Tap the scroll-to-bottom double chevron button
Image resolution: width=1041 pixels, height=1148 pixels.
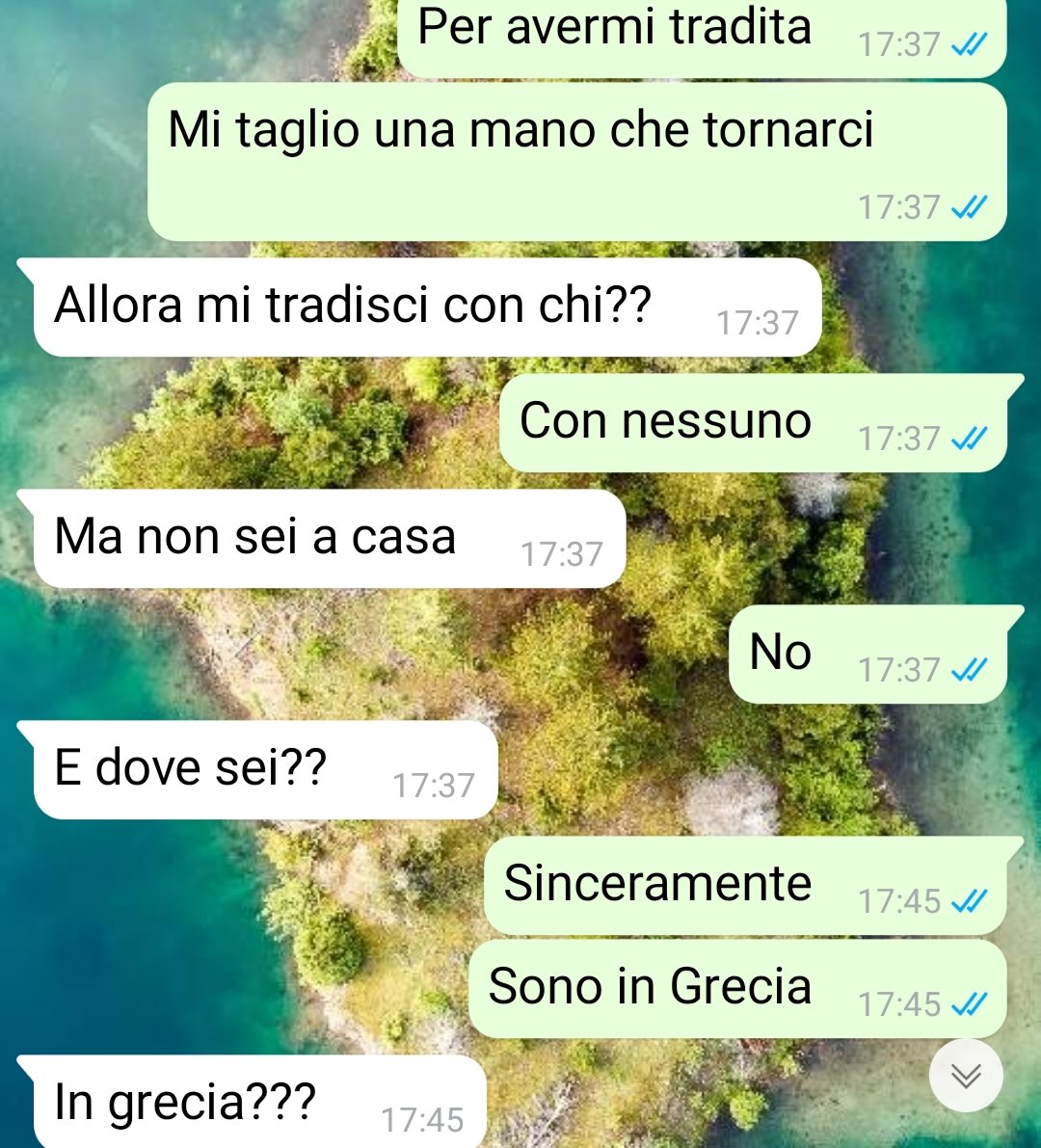pos(966,1076)
